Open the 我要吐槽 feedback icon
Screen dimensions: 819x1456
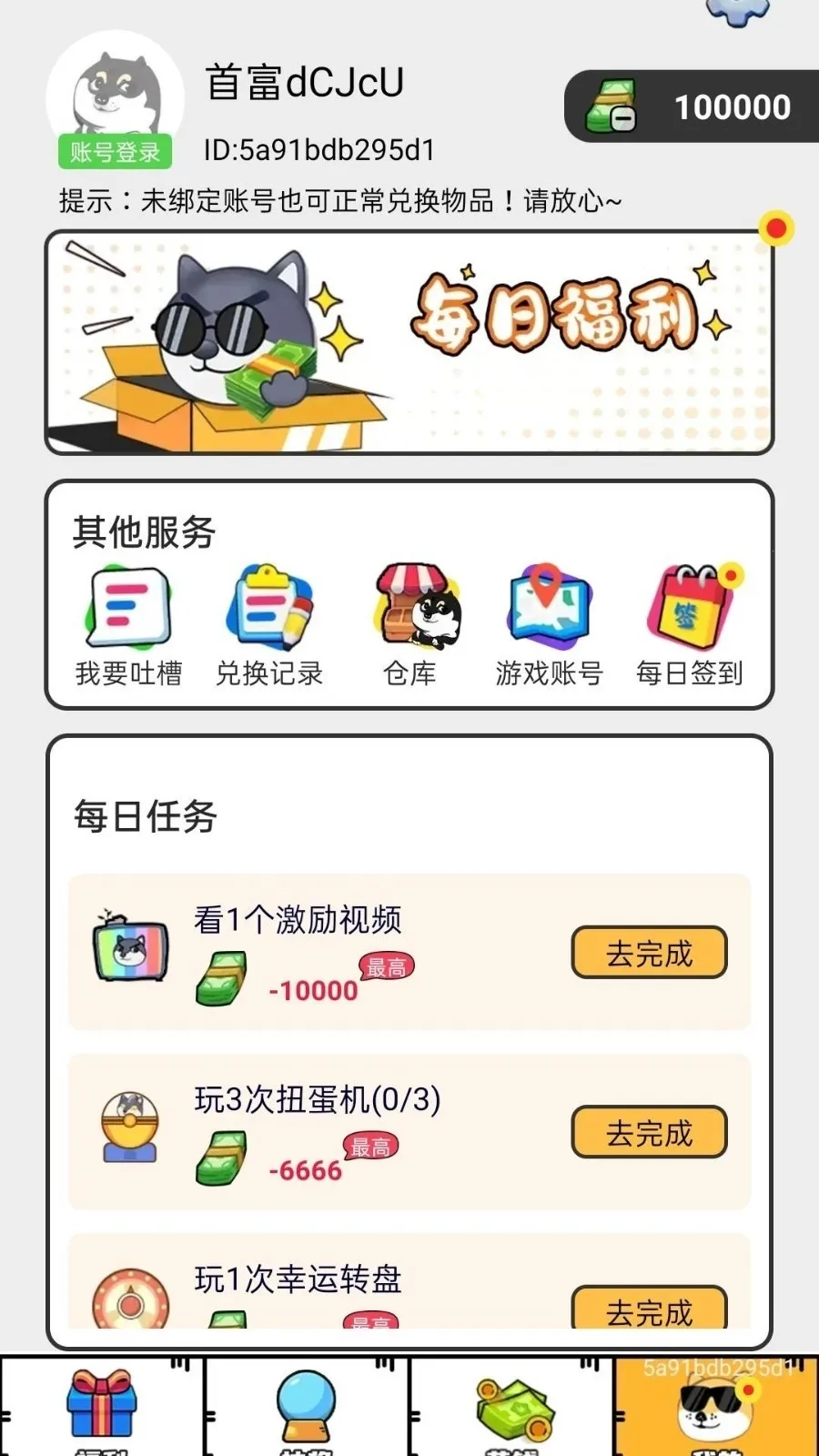point(128,610)
